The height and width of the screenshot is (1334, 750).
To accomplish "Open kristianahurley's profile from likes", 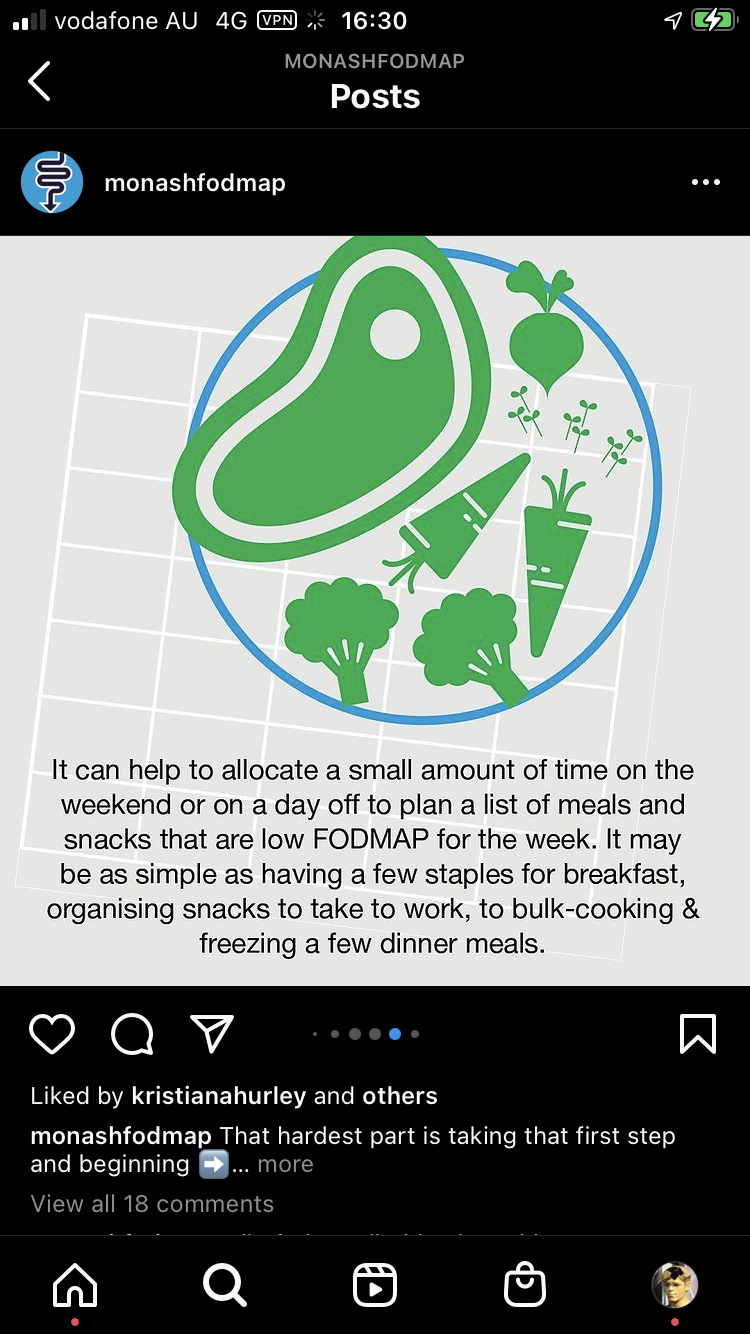I will tap(218, 1096).
